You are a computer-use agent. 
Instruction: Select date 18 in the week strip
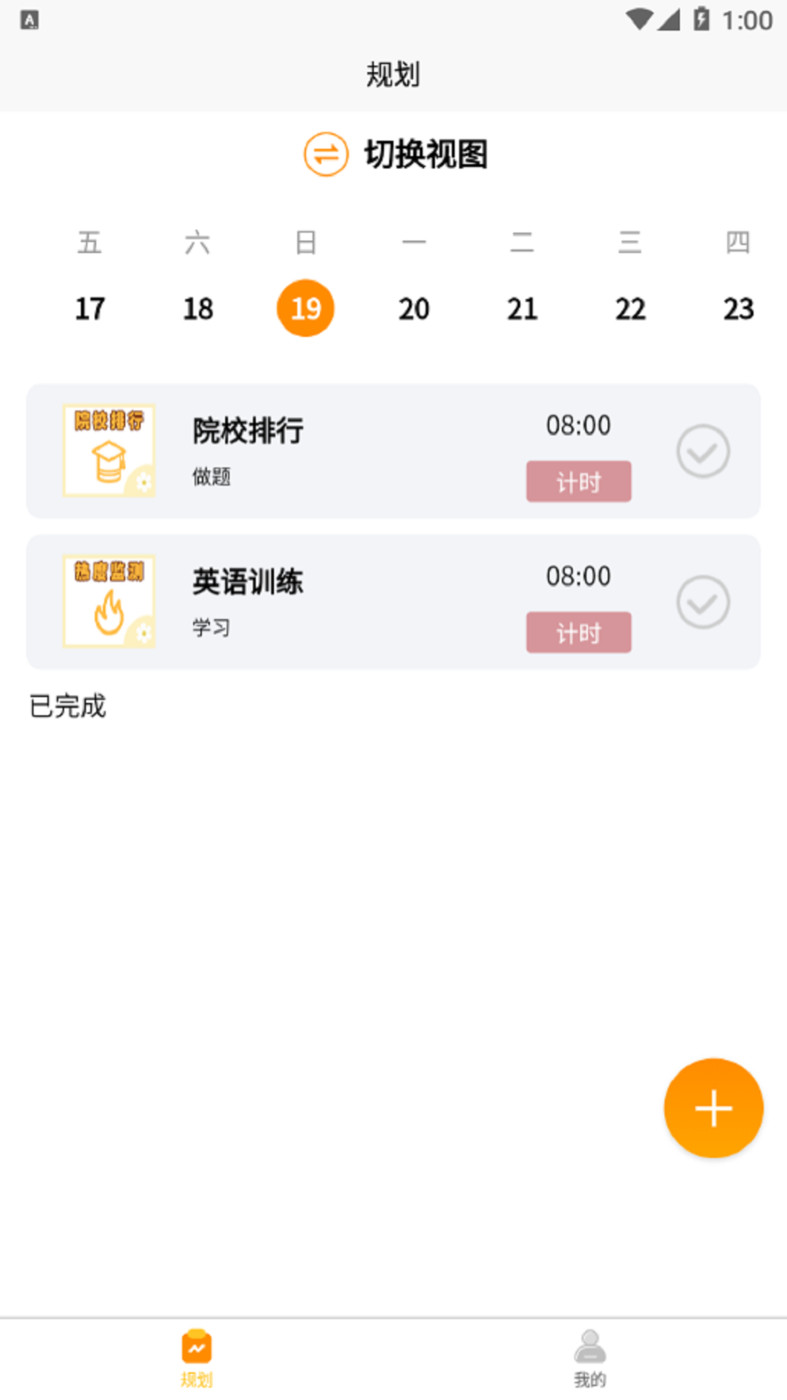[198, 308]
